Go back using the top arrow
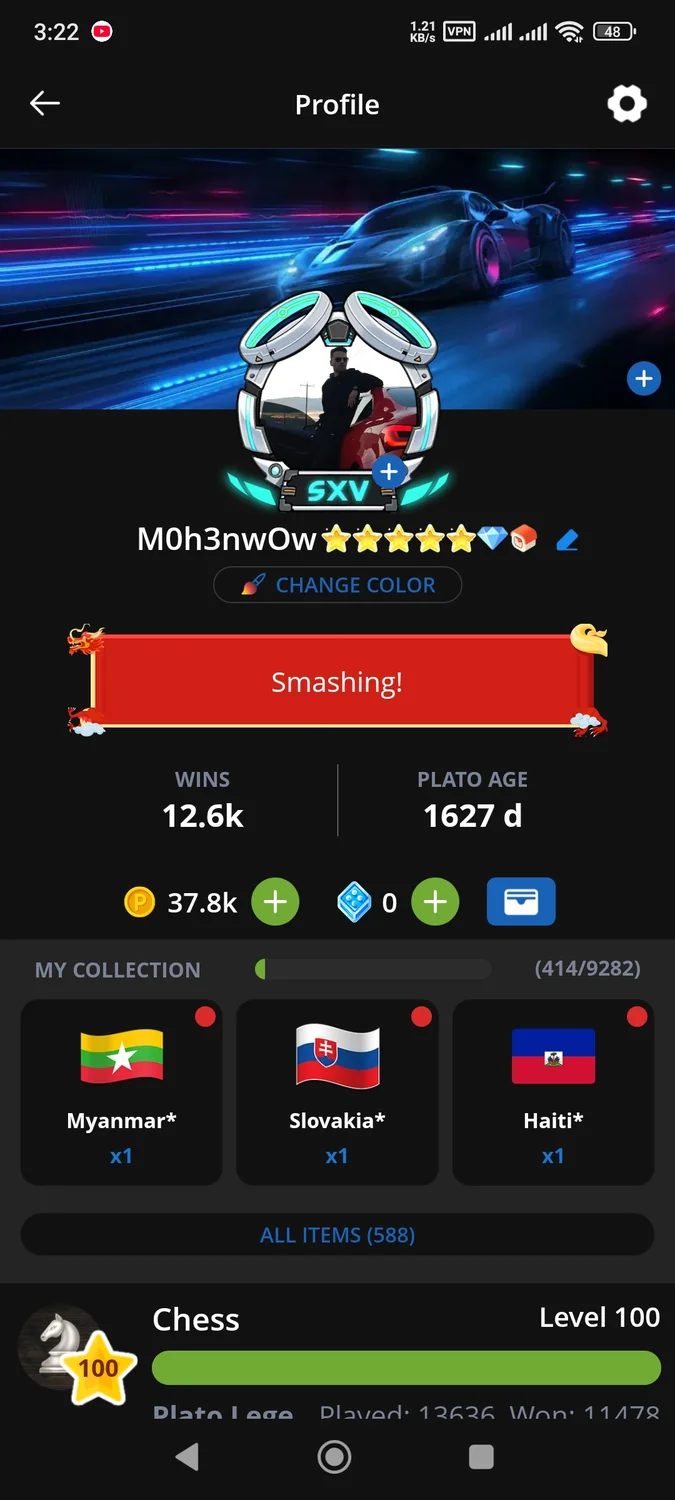675x1500 pixels. click(45, 104)
